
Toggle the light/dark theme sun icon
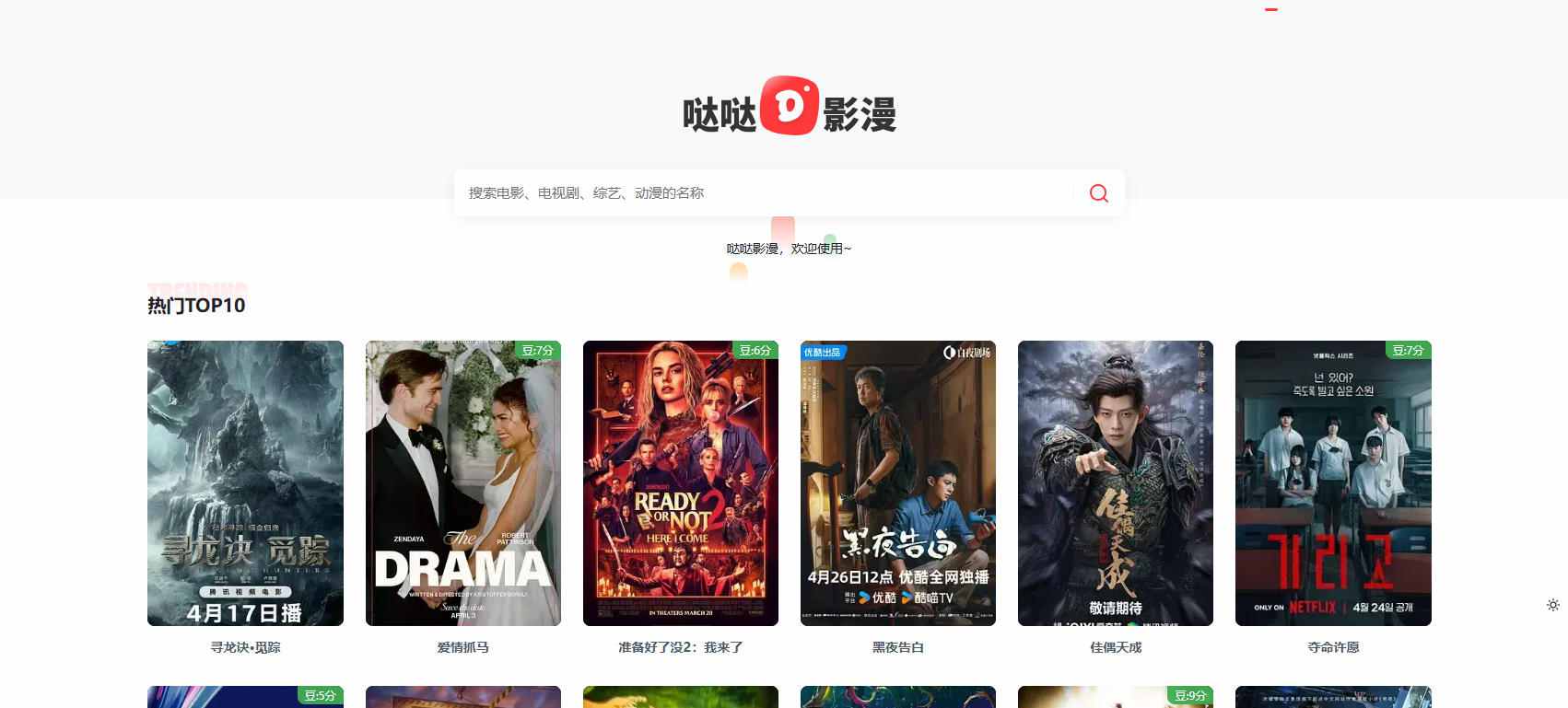pos(1553,605)
